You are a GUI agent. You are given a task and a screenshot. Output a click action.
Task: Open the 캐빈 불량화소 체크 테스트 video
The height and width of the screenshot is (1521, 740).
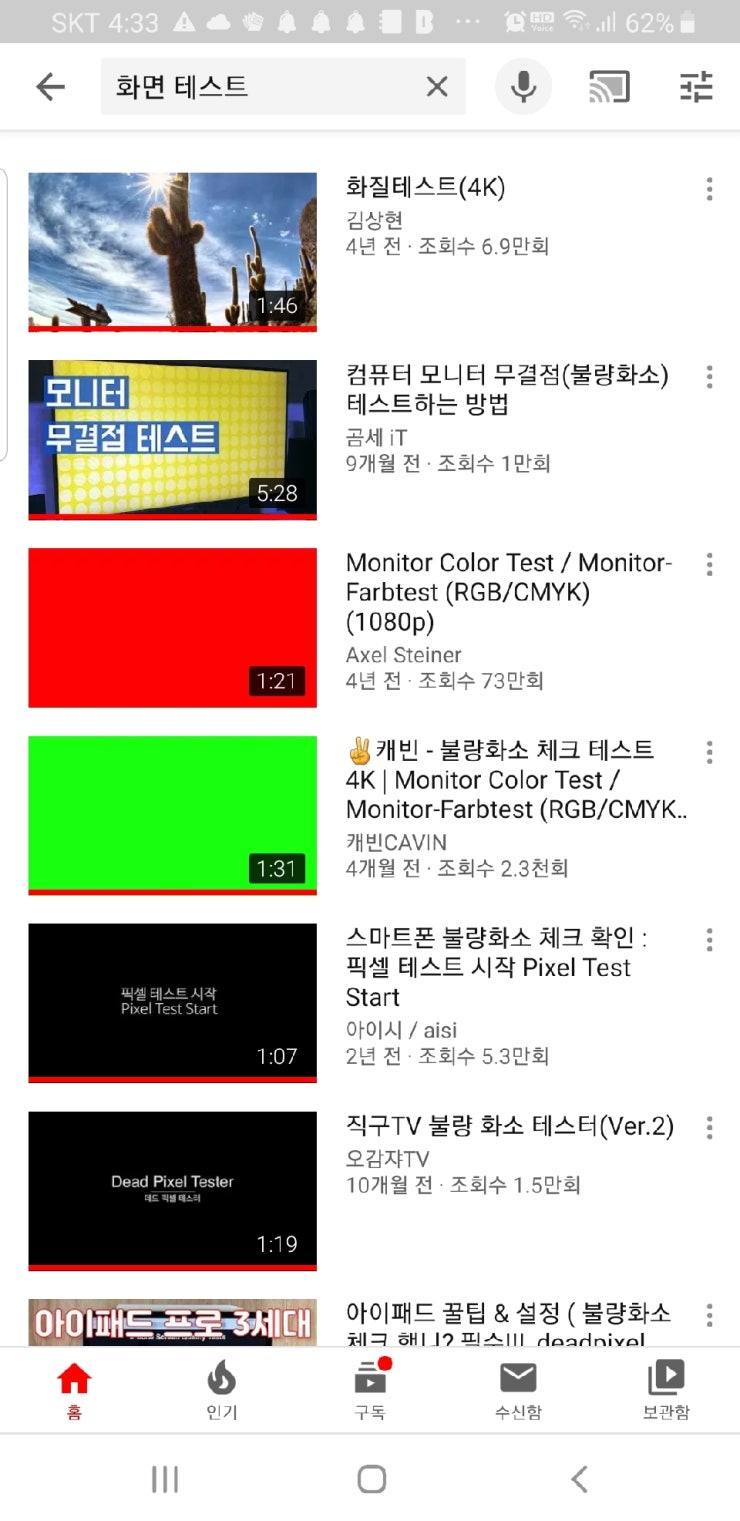click(x=172, y=814)
